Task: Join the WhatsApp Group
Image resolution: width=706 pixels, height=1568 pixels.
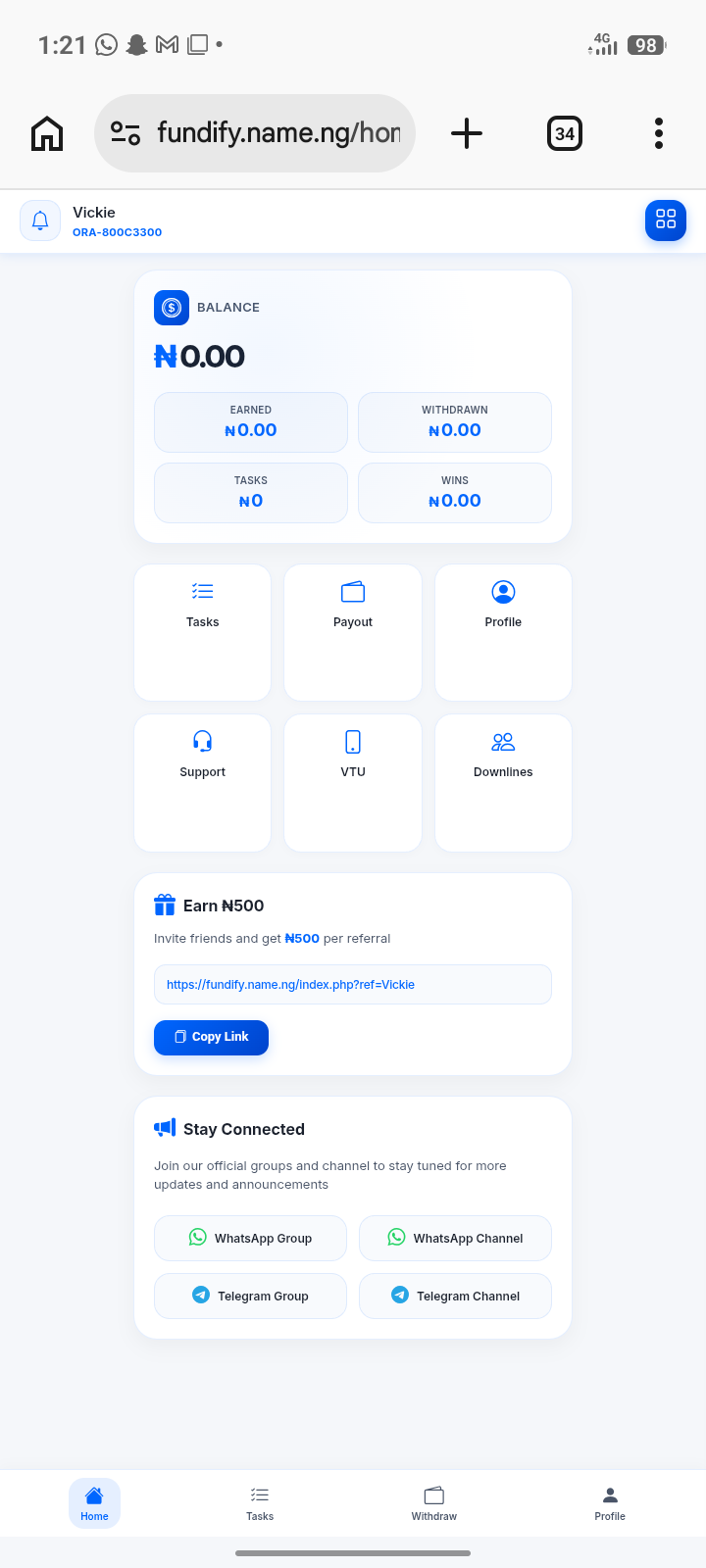Action: pos(250,1238)
